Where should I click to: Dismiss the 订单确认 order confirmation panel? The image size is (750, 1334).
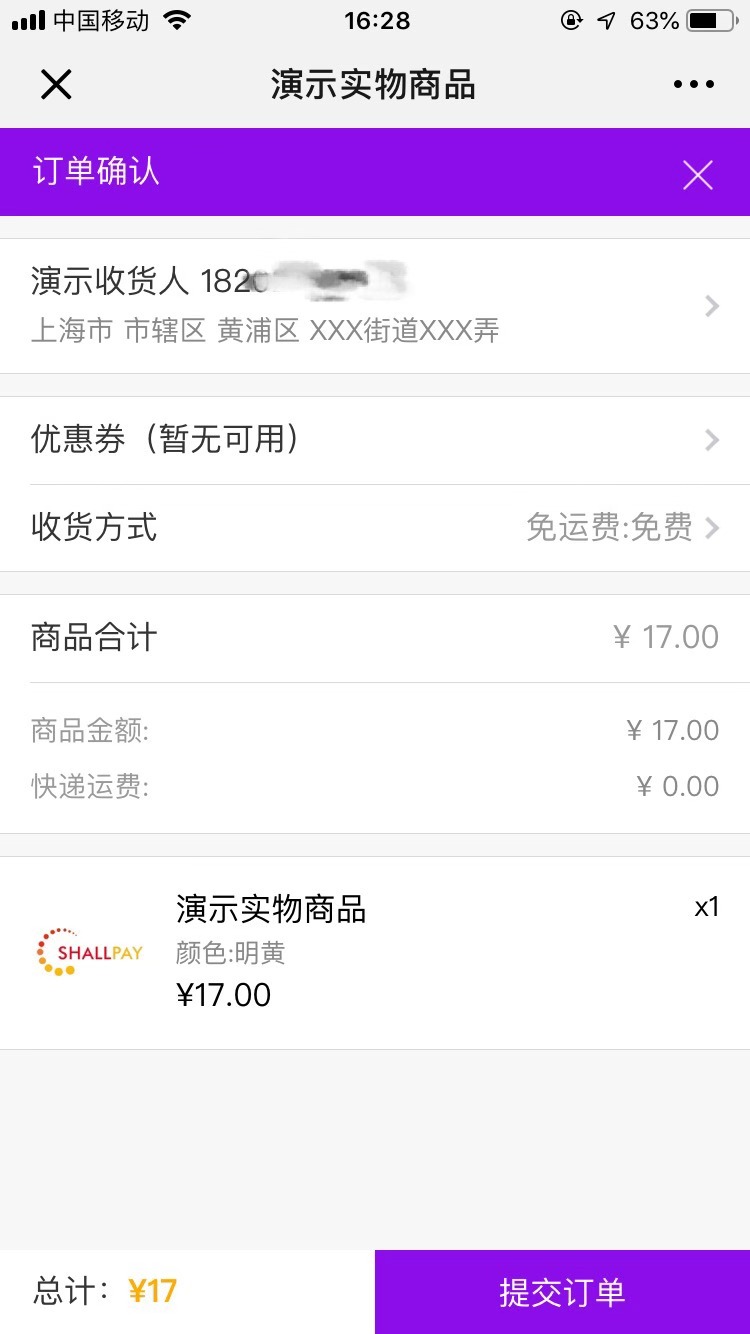697,175
